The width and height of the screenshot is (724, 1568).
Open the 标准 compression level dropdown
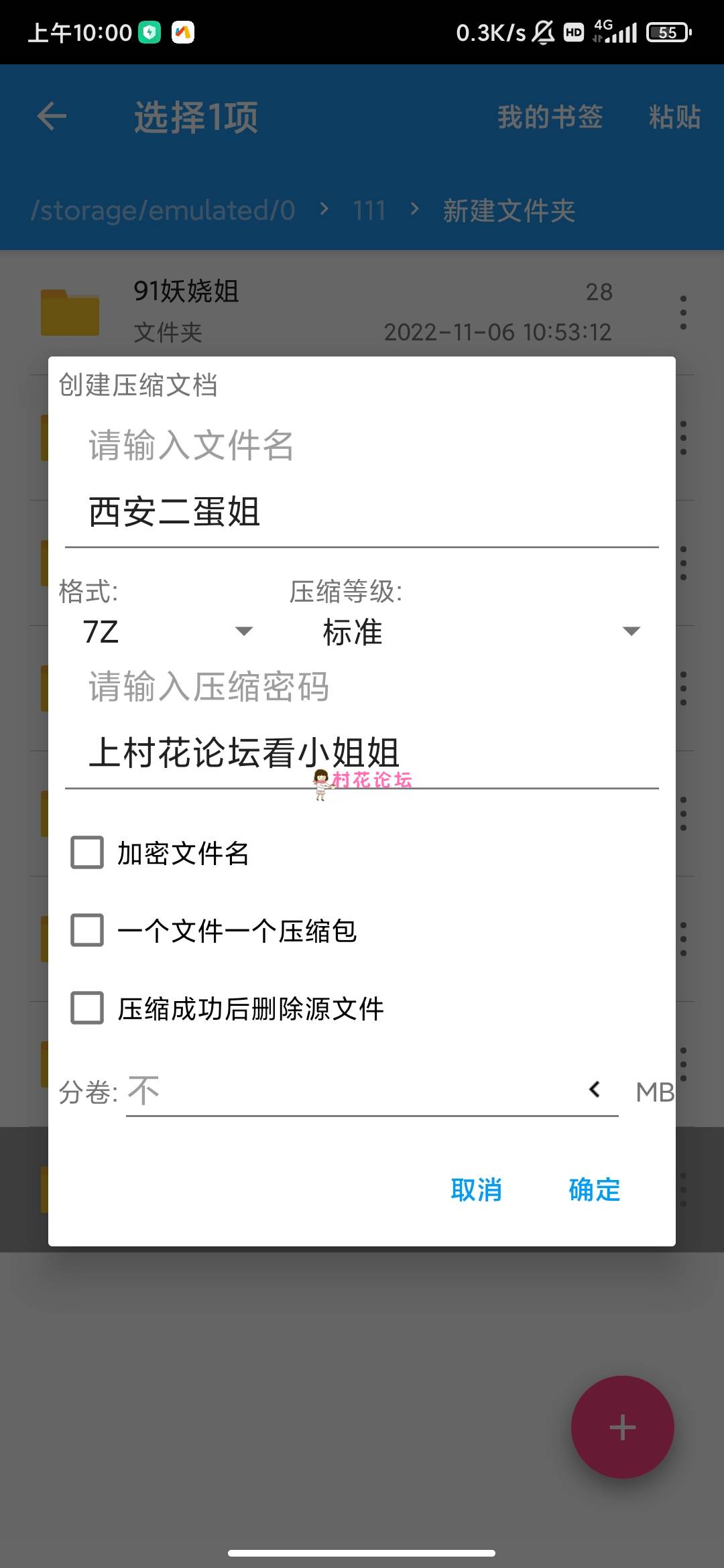[x=480, y=631]
